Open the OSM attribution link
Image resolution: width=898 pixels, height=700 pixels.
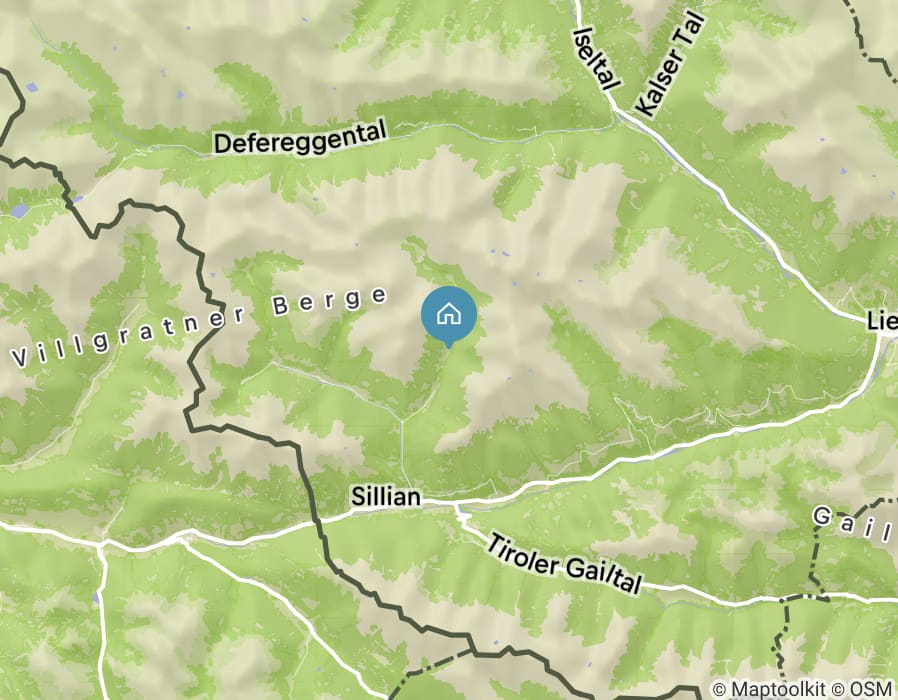[872, 688]
